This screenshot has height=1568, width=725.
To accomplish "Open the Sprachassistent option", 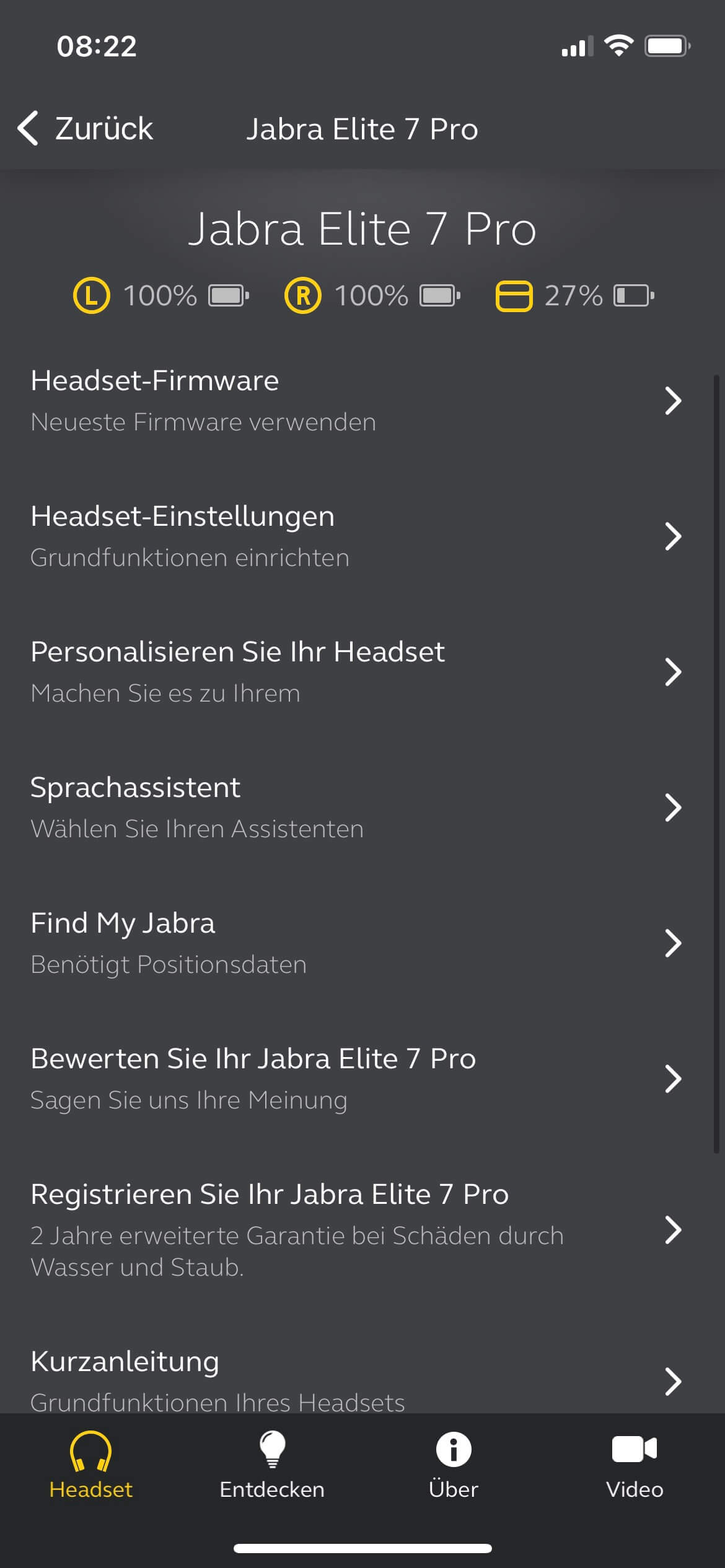I will pos(356,807).
